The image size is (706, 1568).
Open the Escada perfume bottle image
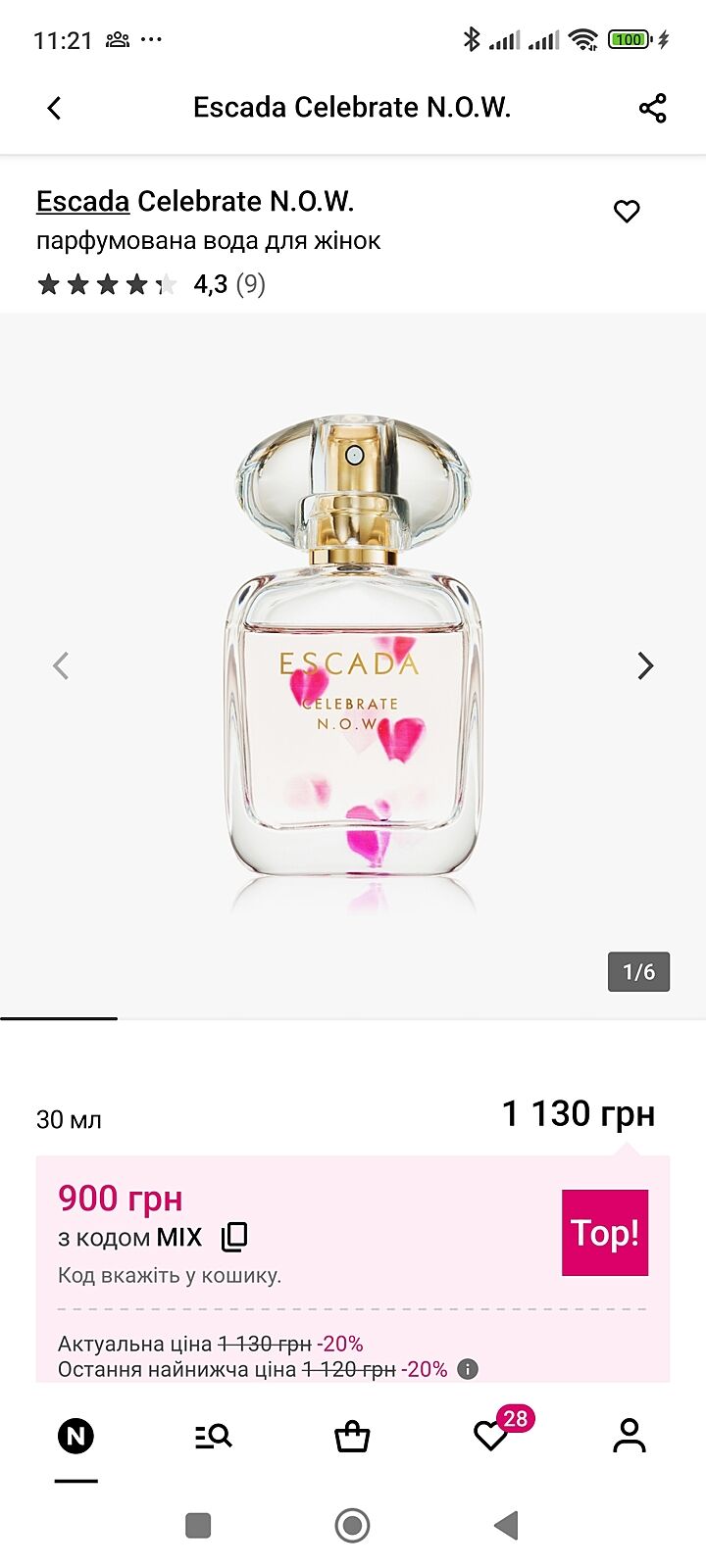point(353,657)
